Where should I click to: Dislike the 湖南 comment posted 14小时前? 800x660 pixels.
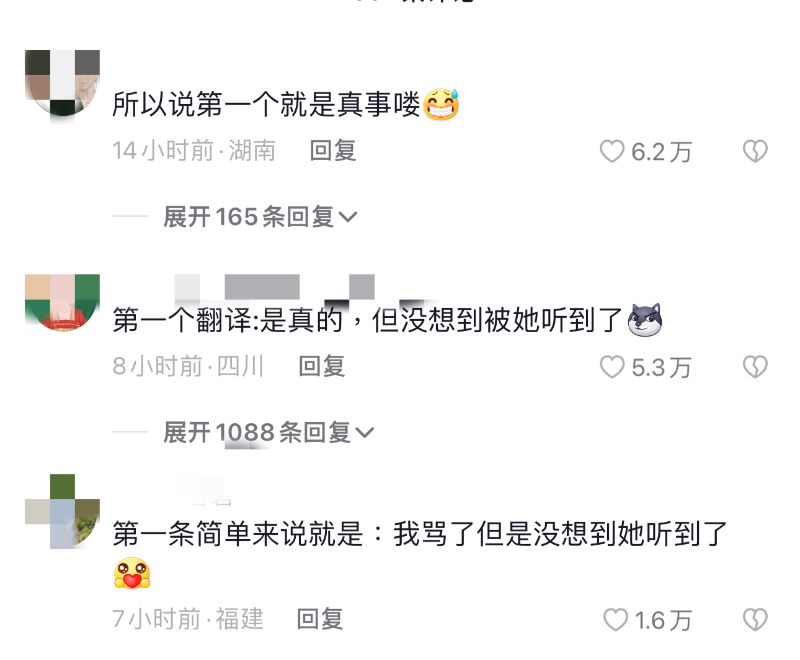[x=754, y=152]
